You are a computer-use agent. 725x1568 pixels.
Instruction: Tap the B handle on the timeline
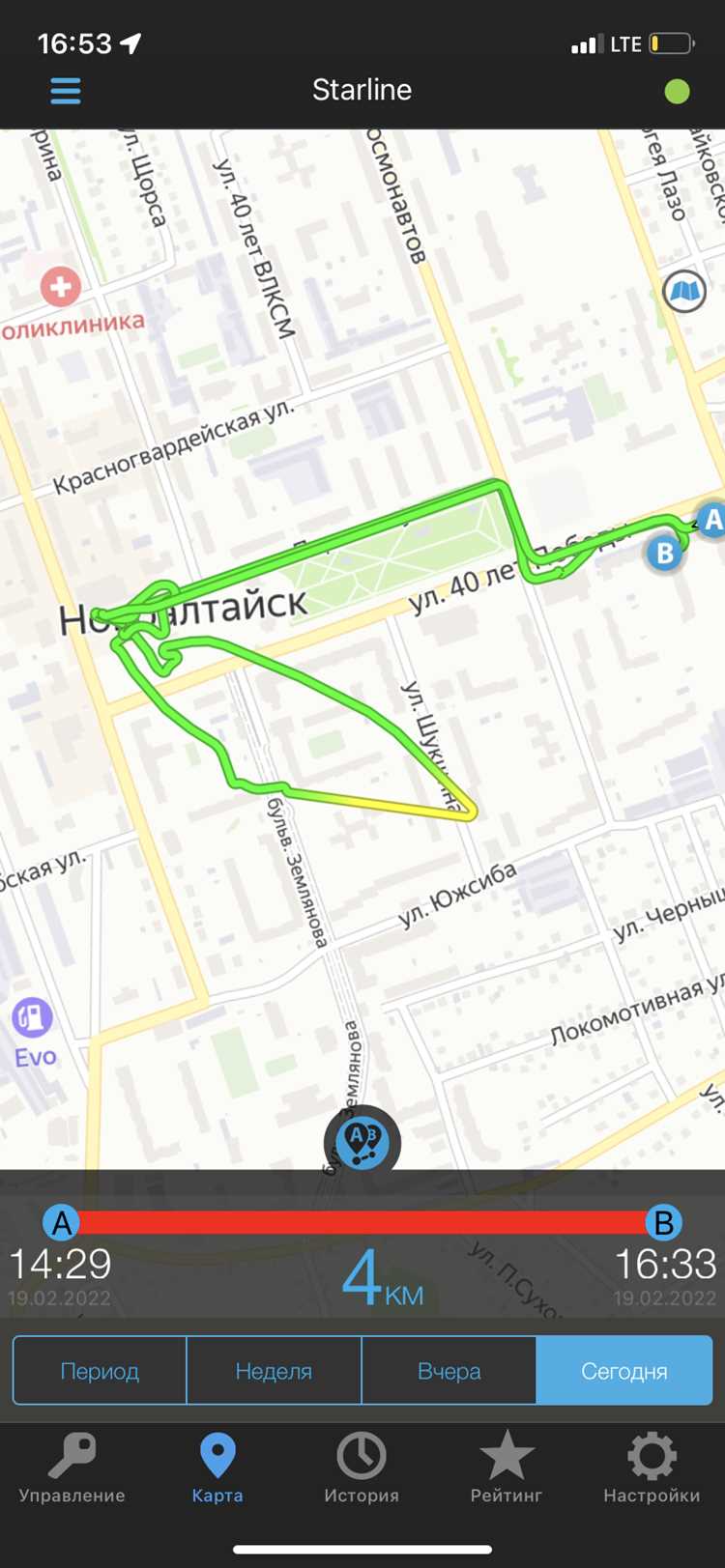coord(664,1223)
